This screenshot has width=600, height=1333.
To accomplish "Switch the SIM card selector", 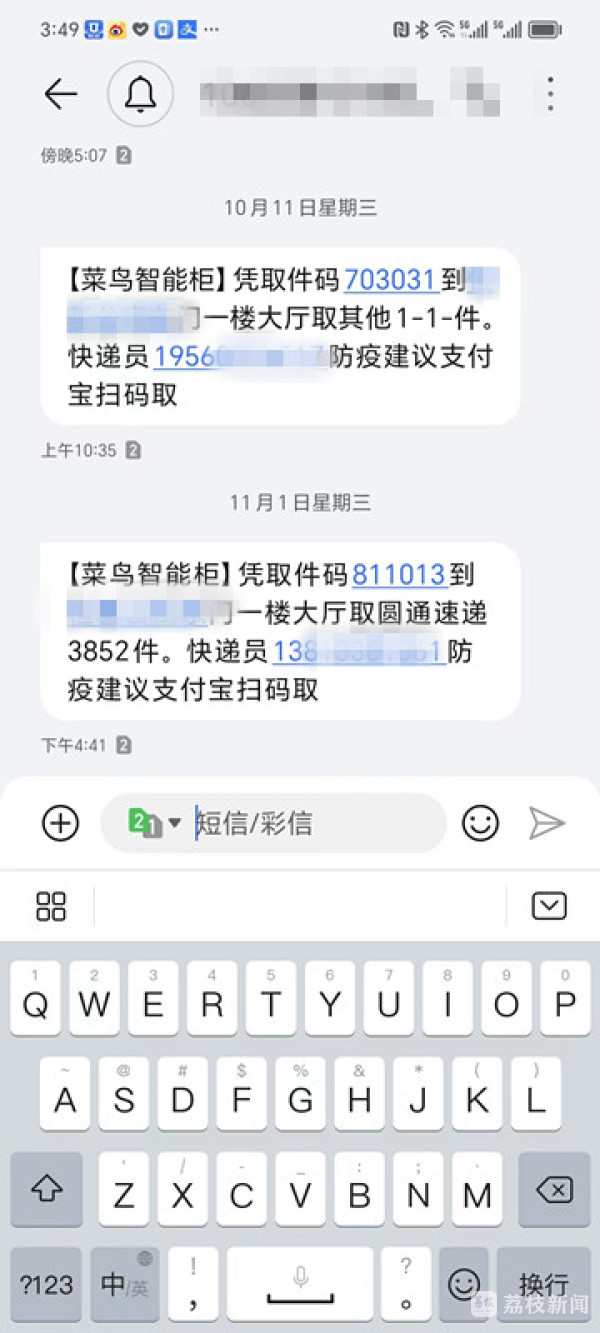I will coord(154,823).
